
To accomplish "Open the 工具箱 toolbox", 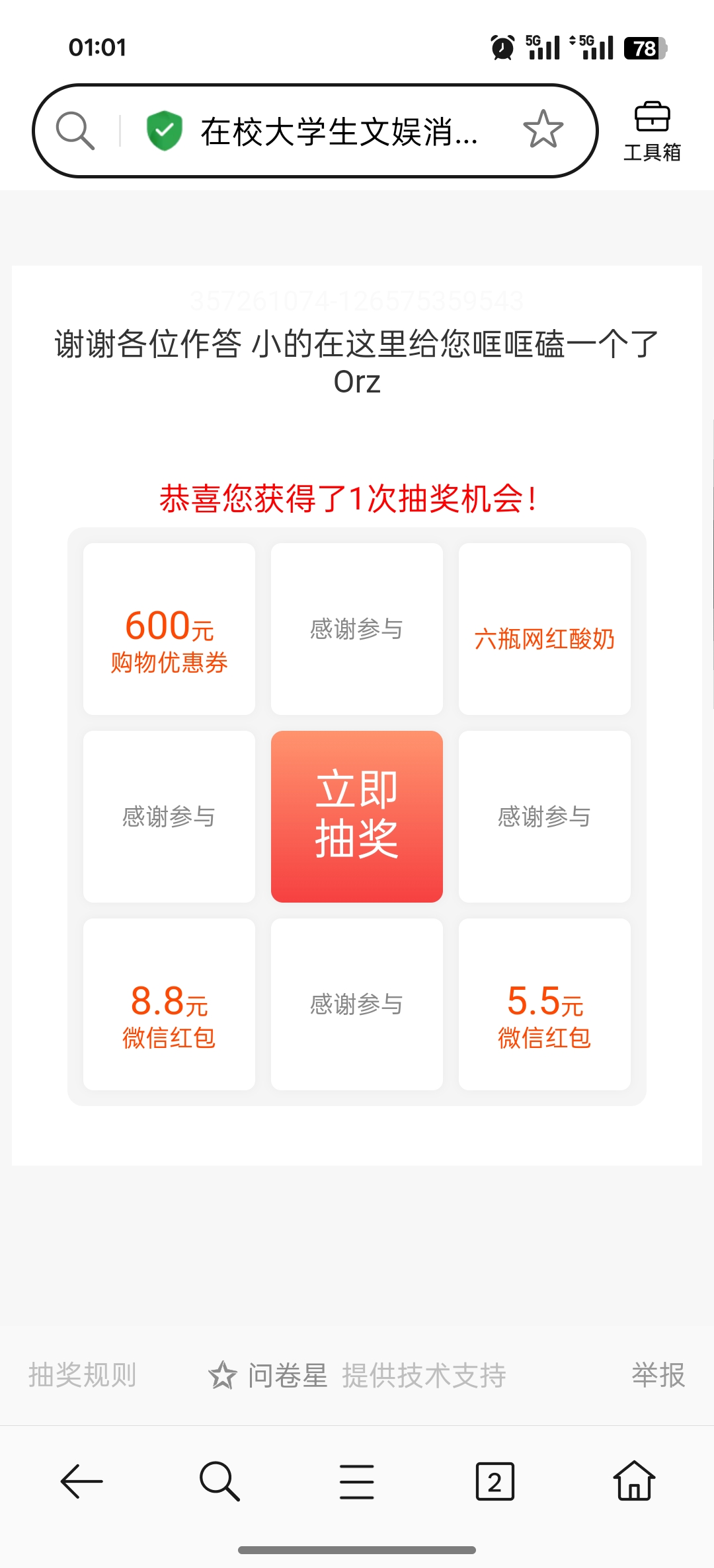I will tap(653, 131).
